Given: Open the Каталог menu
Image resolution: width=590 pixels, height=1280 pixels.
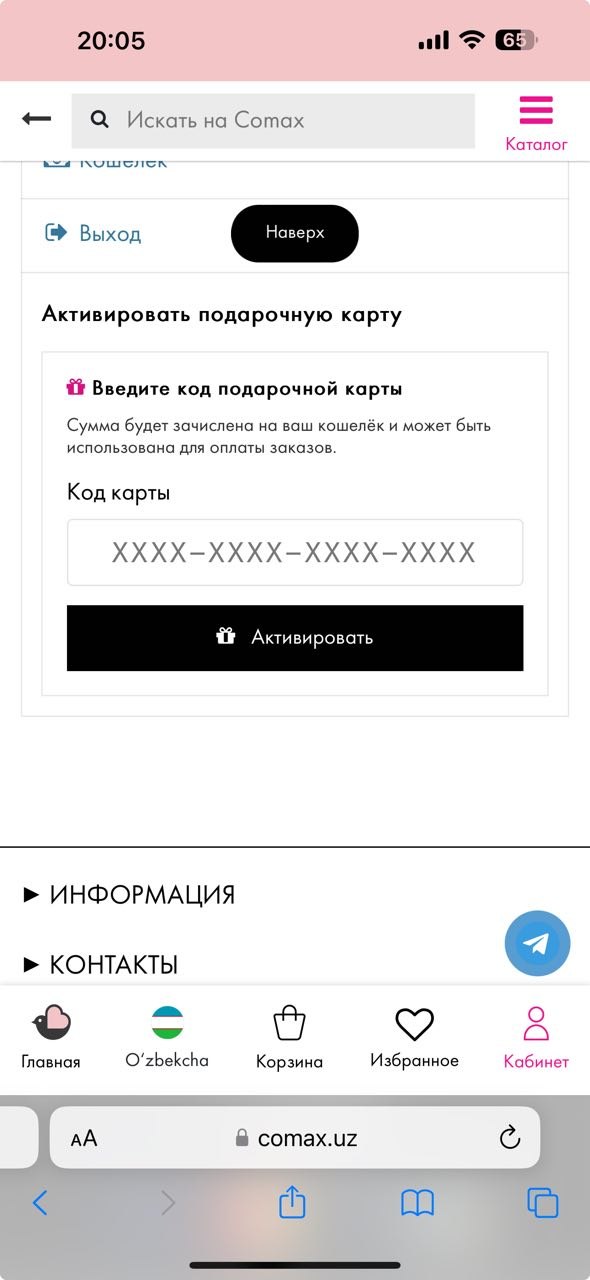Looking at the screenshot, I should click(x=536, y=123).
